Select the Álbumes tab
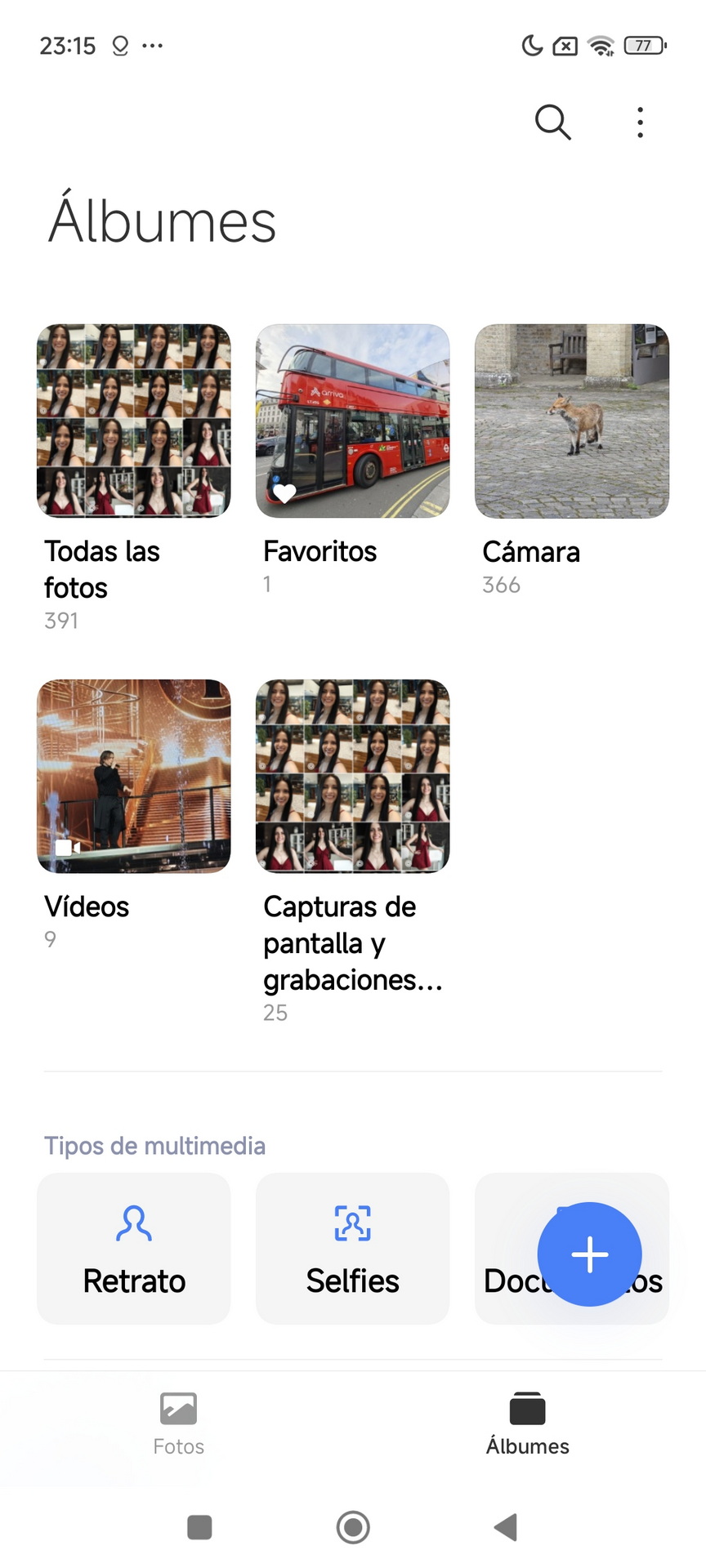Image resolution: width=706 pixels, height=1568 pixels. (x=528, y=1424)
